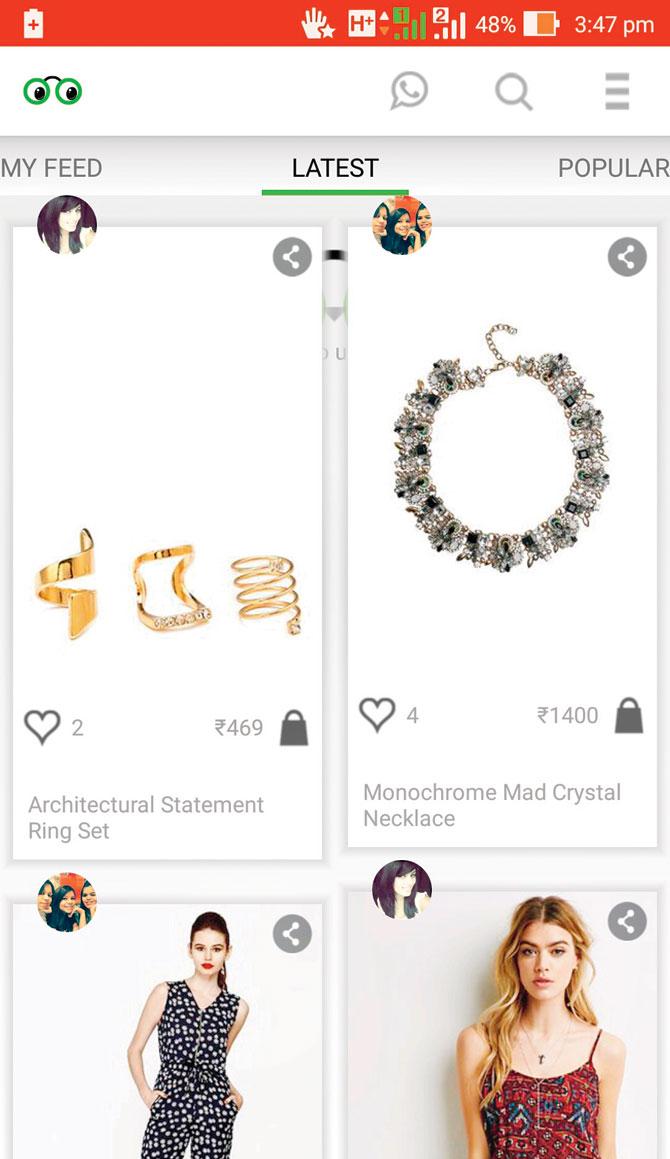
Task: Switch to the Popular tab
Action: tap(612, 168)
